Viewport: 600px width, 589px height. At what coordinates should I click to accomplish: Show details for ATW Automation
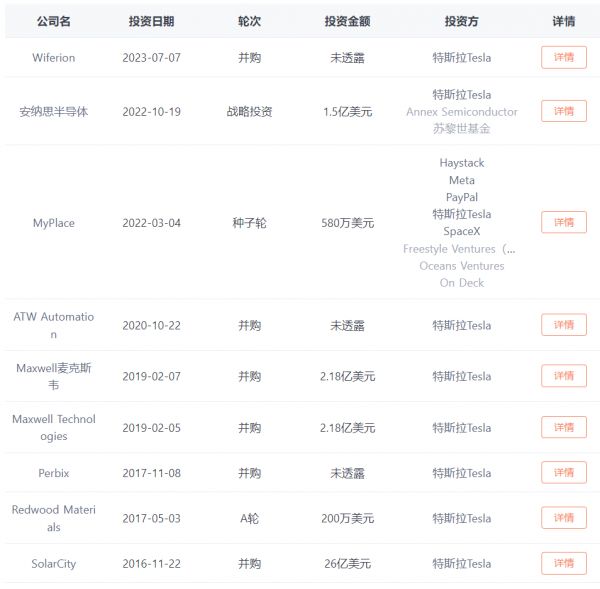563,325
